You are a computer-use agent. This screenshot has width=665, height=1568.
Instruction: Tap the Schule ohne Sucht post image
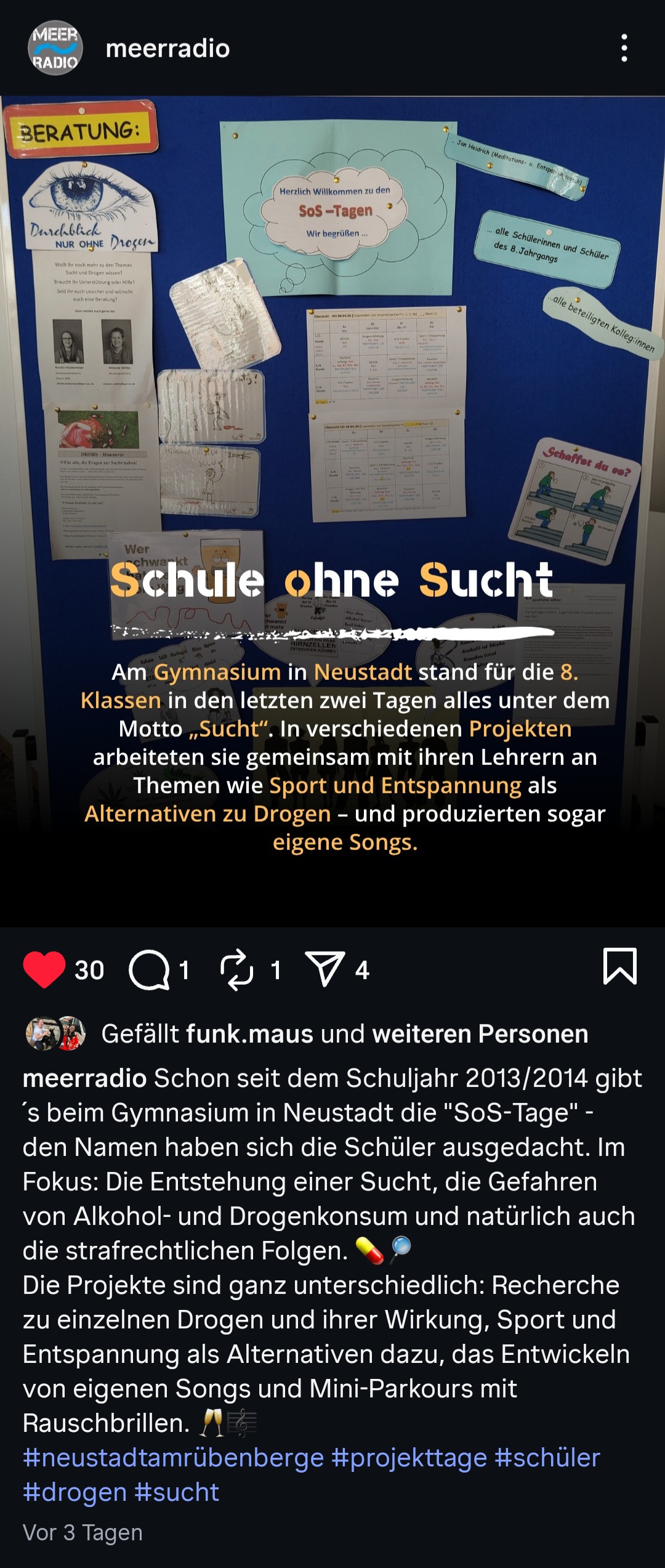coord(332,511)
